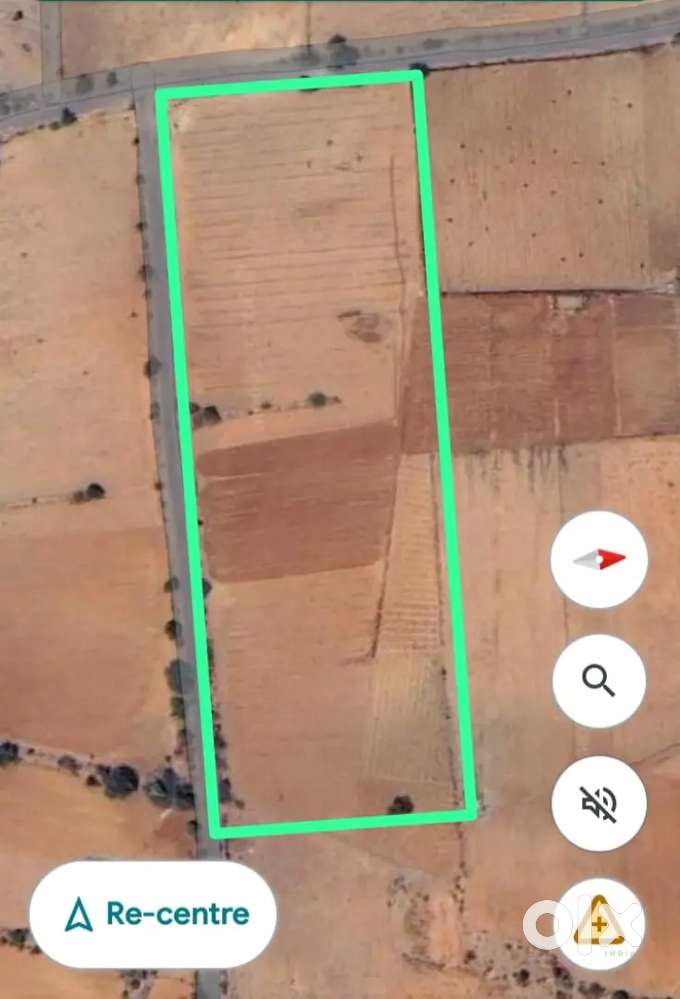
Task: Add a report with the warning icon
Action: coord(597,922)
